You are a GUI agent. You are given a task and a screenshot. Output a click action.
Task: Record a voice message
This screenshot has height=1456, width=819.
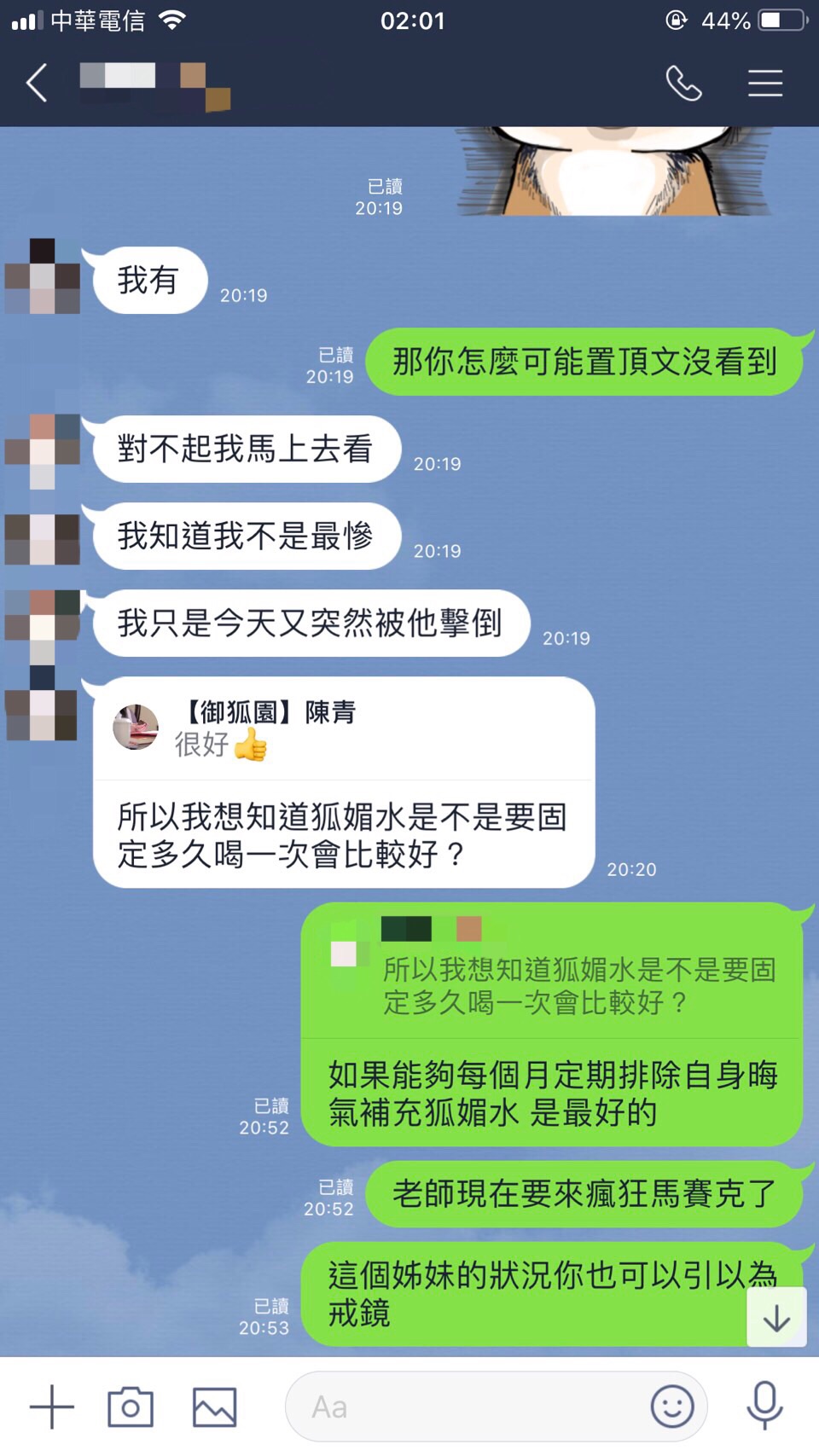point(764,1407)
